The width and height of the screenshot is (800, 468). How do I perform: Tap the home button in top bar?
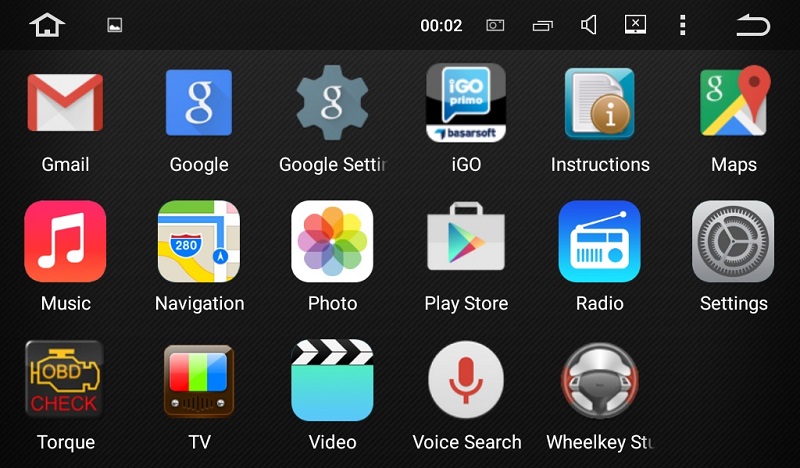[x=47, y=25]
